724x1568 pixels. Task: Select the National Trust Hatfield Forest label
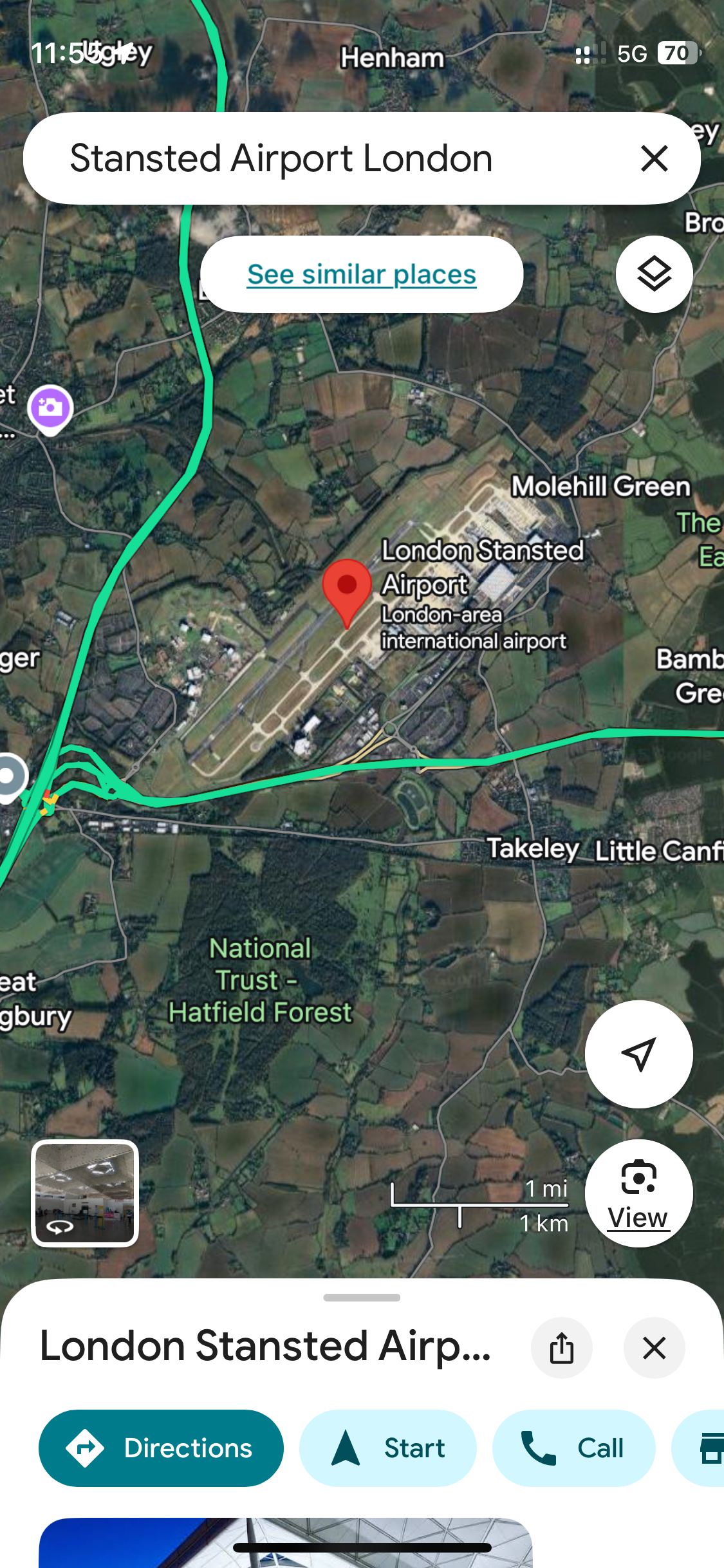click(x=260, y=980)
